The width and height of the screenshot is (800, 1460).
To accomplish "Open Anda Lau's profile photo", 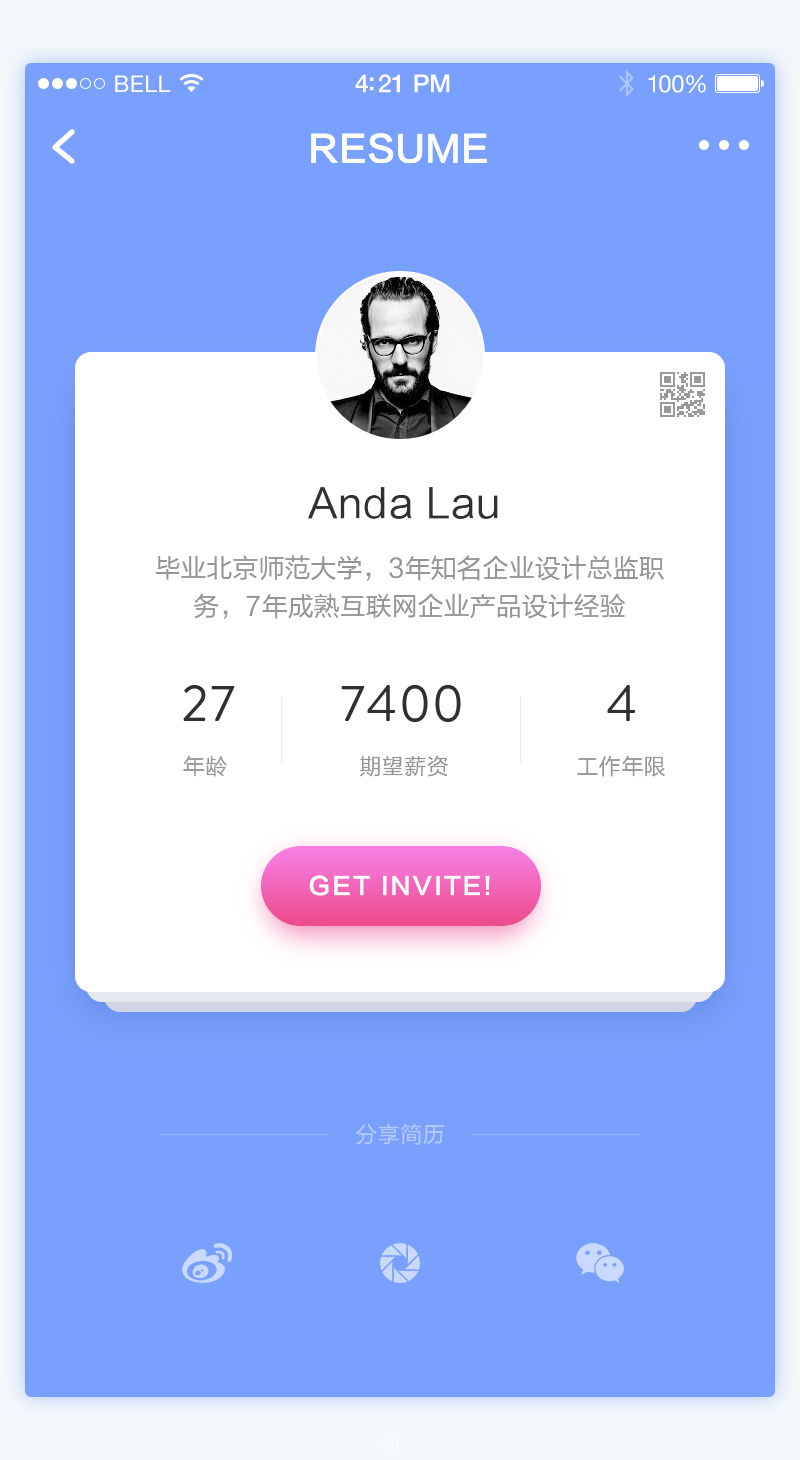I will pyautogui.click(x=400, y=356).
